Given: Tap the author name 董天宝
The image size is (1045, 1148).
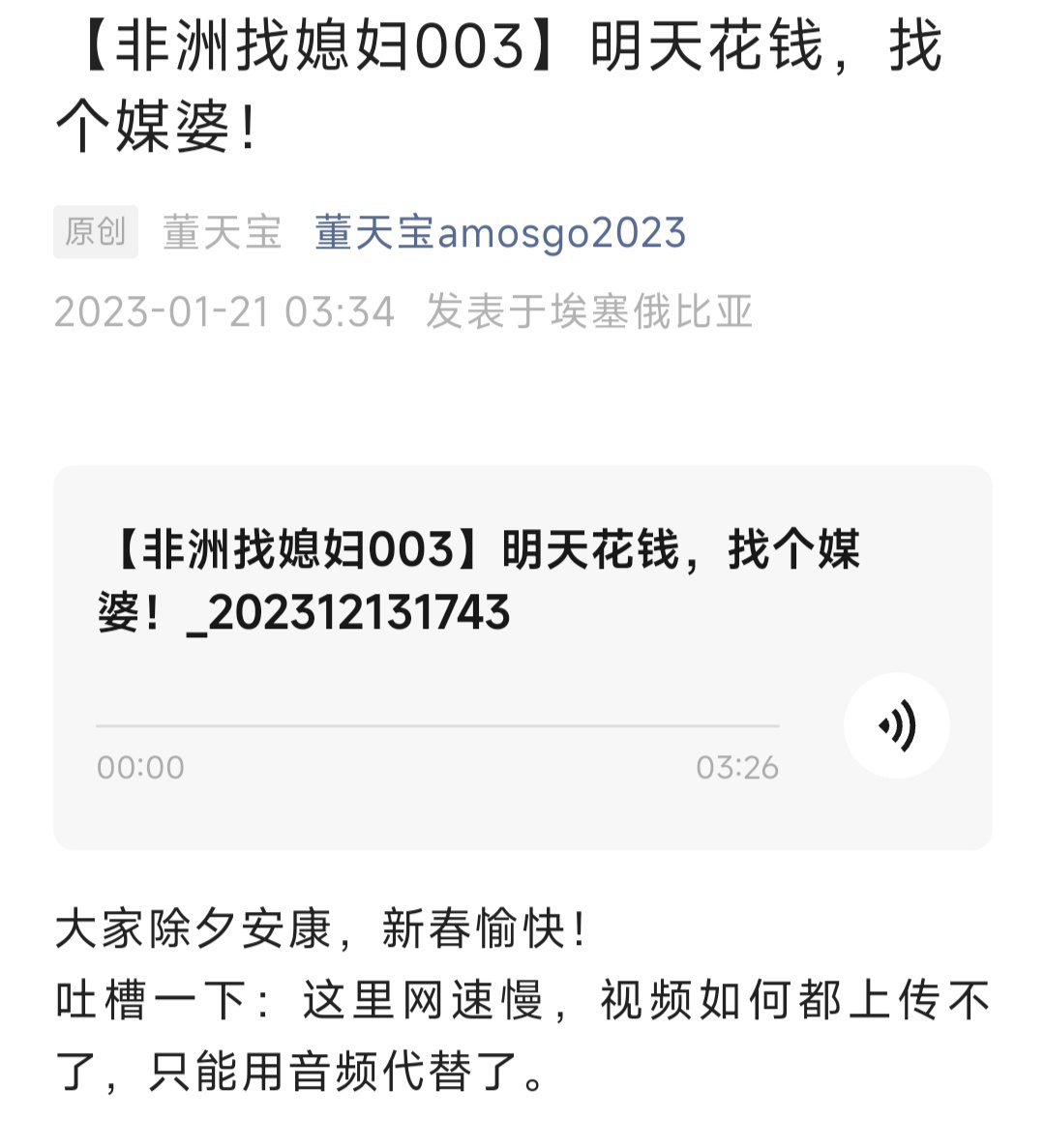Looking at the screenshot, I should tap(224, 232).
